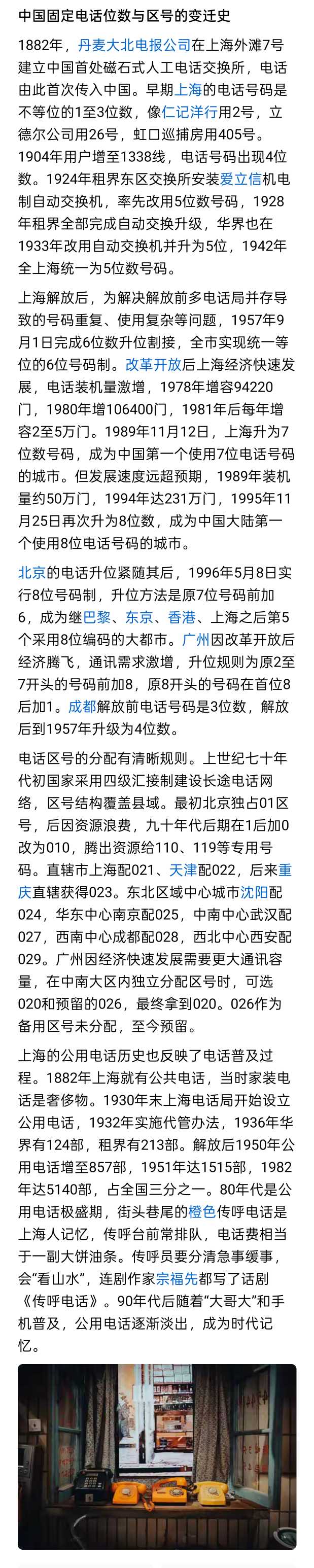Tap the blue 广州 link

[196, 640]
